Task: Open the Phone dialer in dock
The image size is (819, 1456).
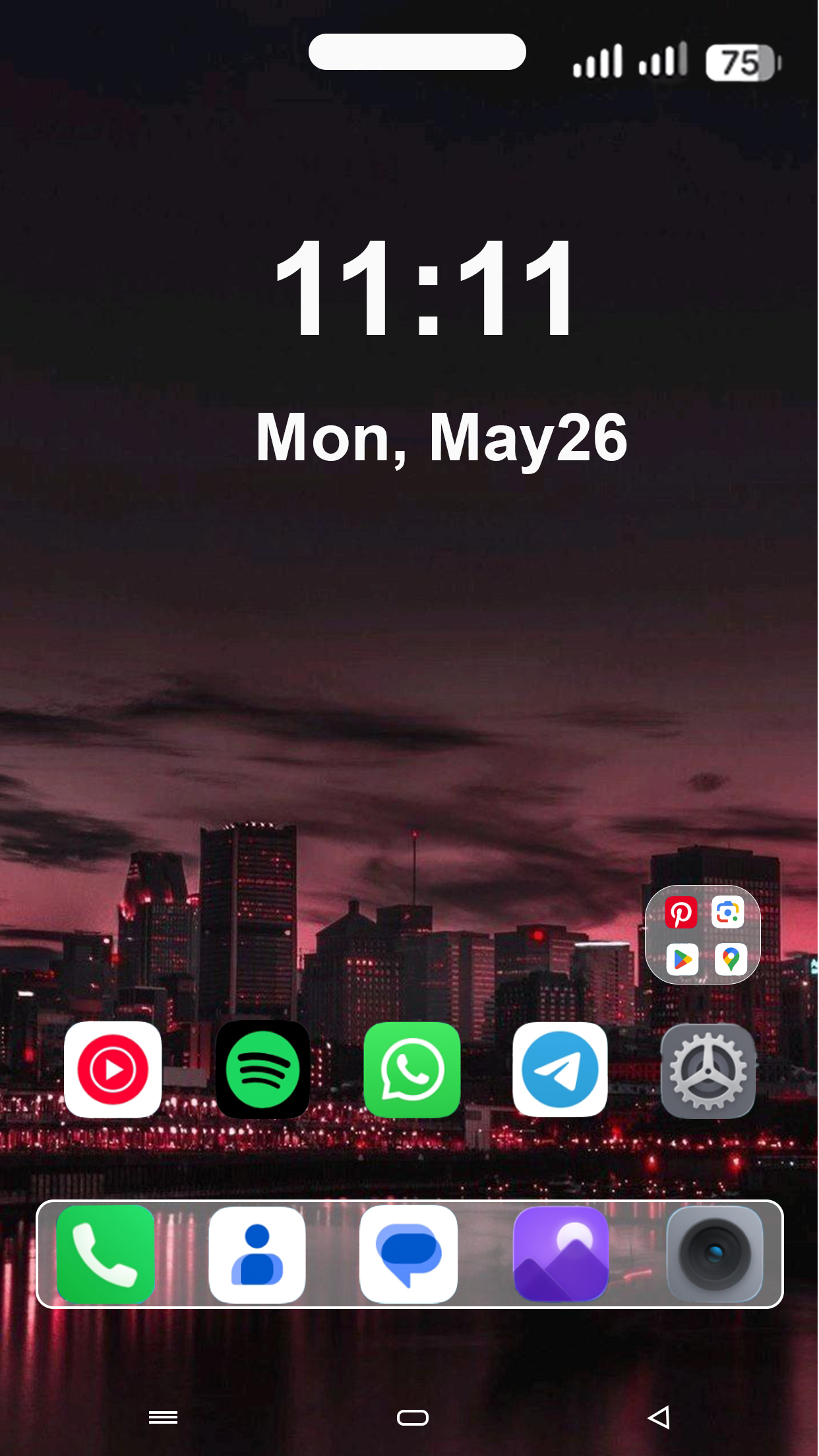Action: [106, 1254]
